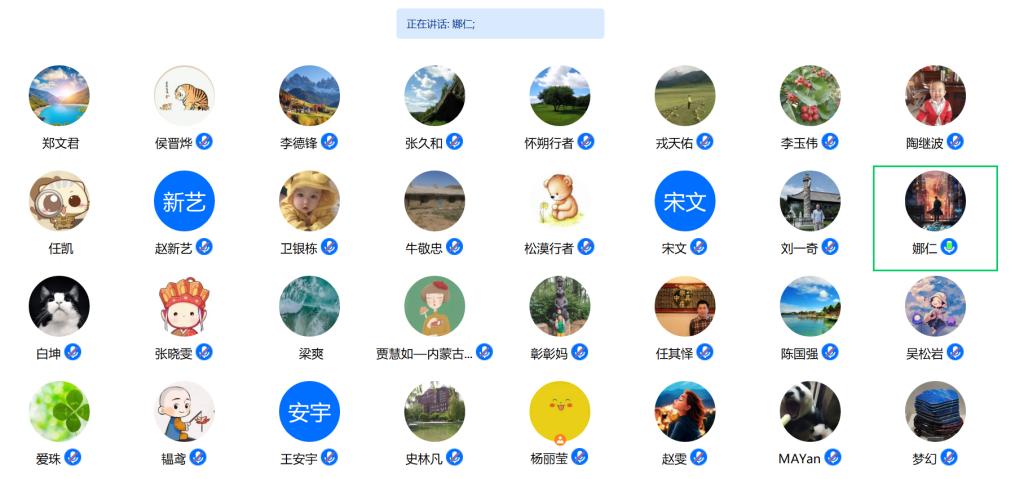
Task: Open participant 郑文君's tile
Action: point(59,96)
